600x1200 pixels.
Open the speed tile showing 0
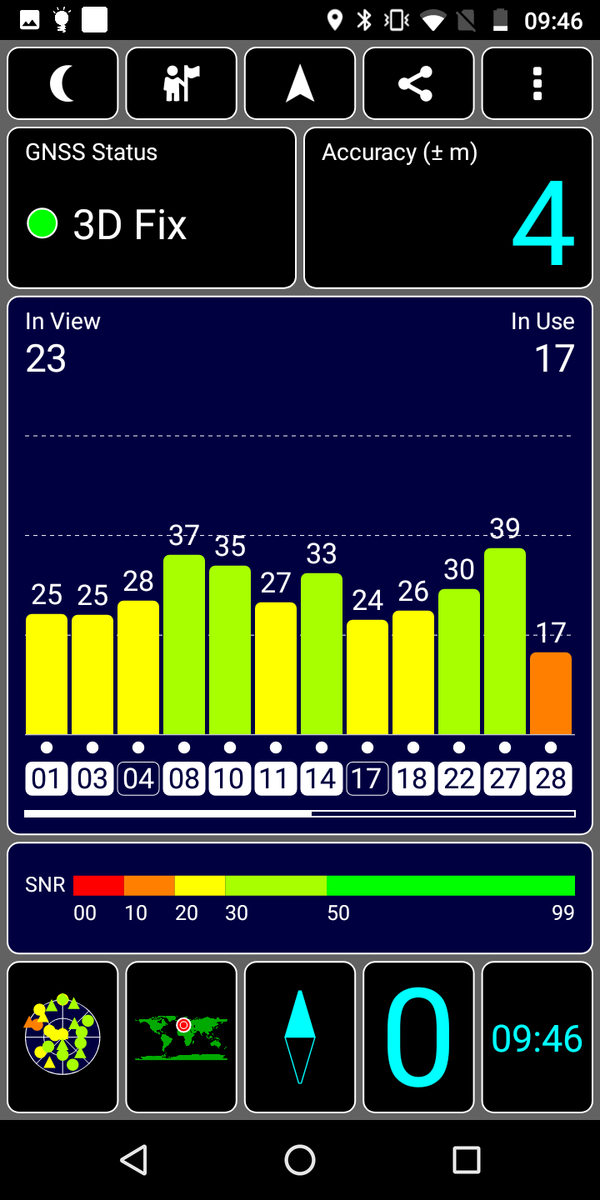point(418,1037)
